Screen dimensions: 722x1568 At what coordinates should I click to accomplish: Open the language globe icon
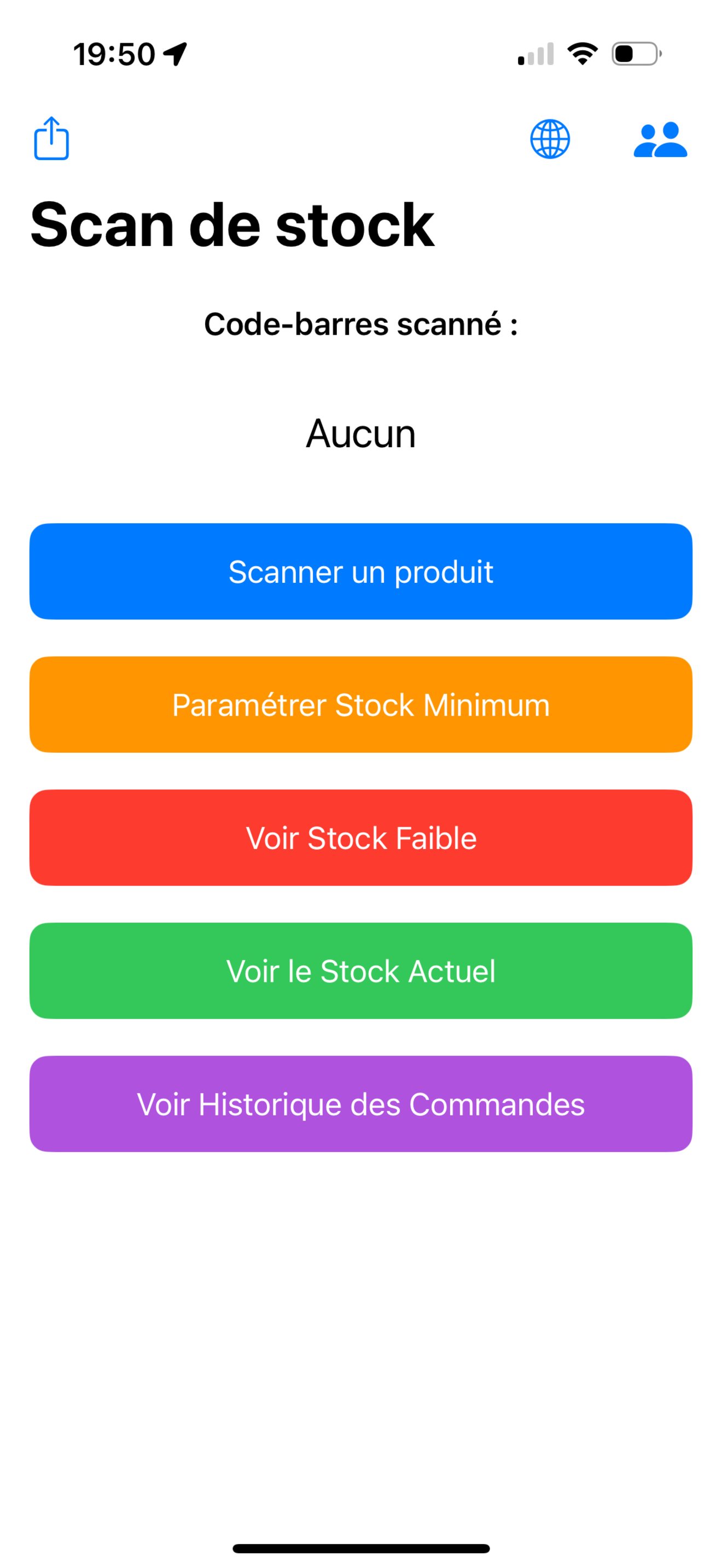550,140
